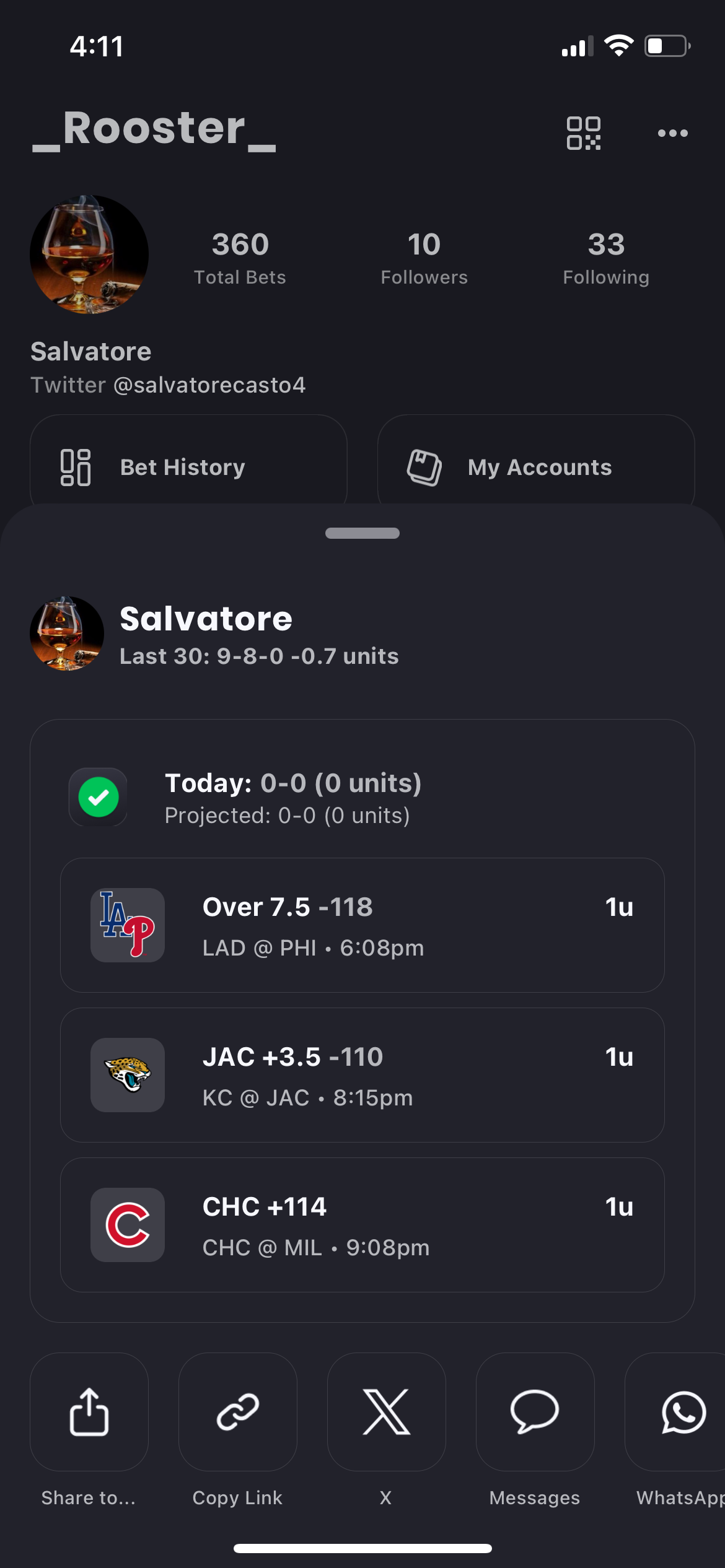Viewport: 725px width, 1568px height.
Task: Tap the sheet's drag handle
Action: (362, 533)
